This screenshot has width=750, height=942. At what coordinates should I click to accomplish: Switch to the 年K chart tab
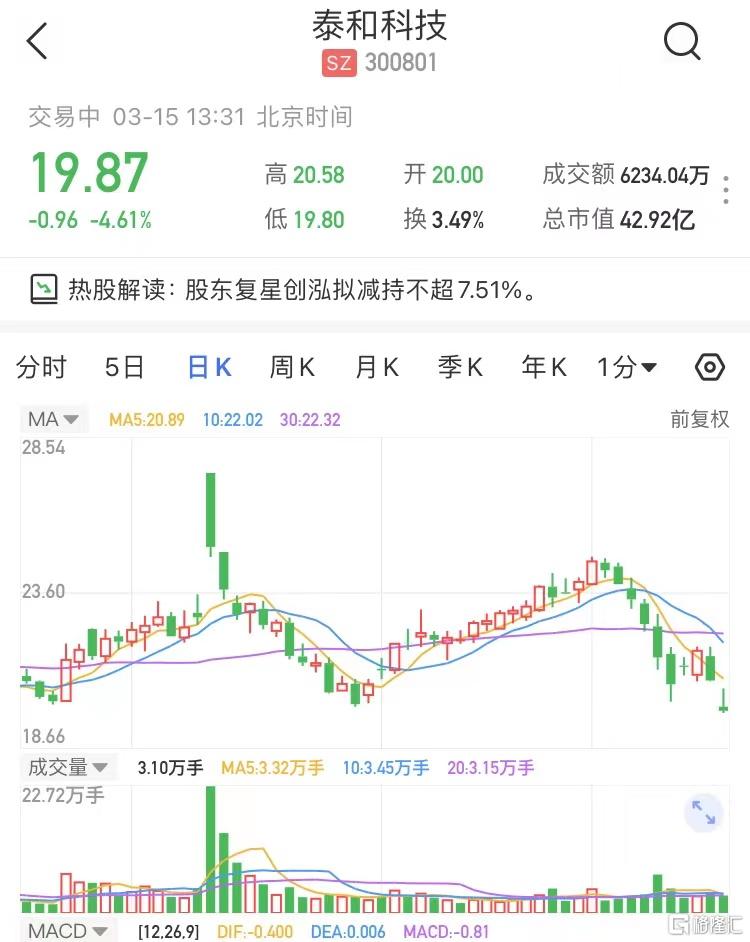tap(544, 368)
